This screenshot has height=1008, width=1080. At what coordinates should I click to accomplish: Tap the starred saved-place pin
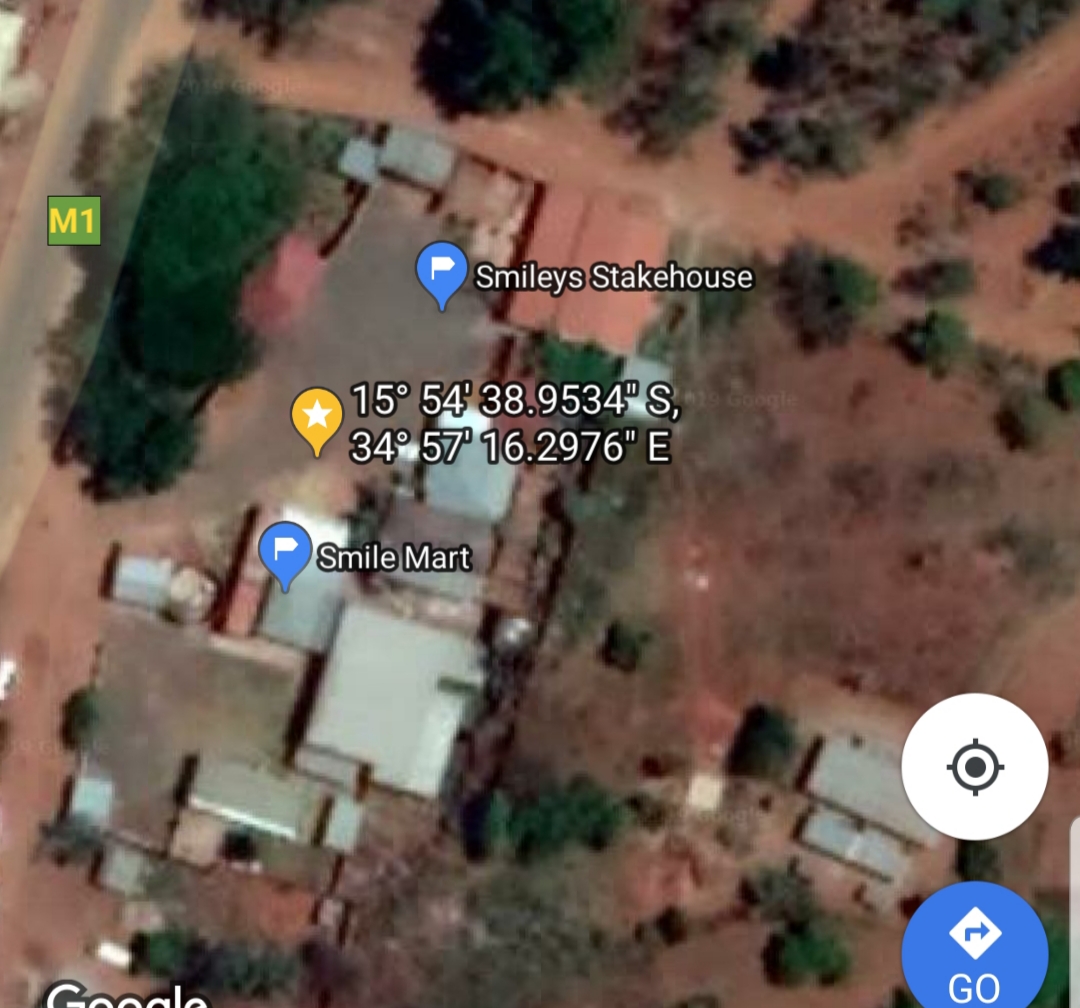[x=317, y=418]
